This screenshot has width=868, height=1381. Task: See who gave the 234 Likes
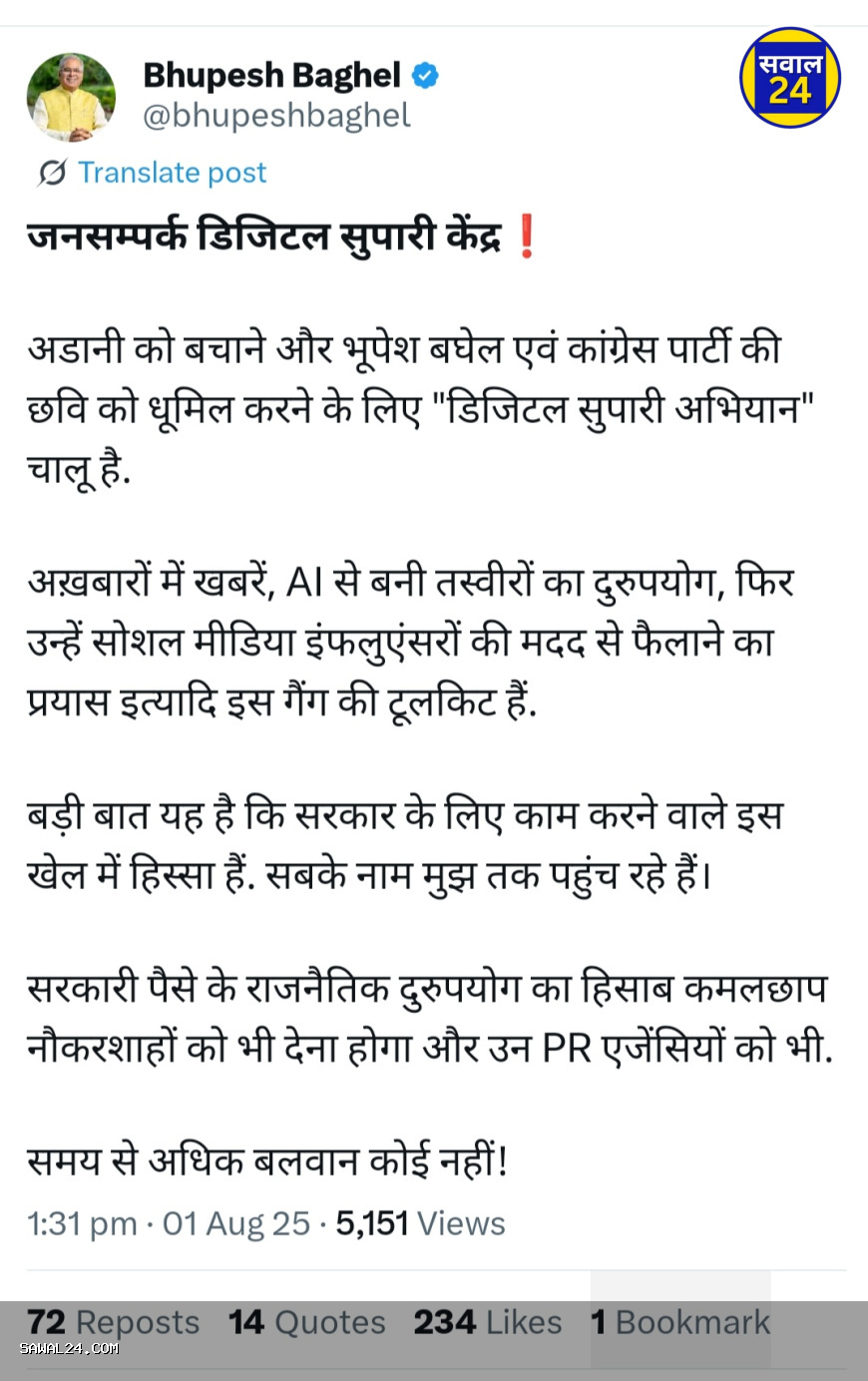487,1322
